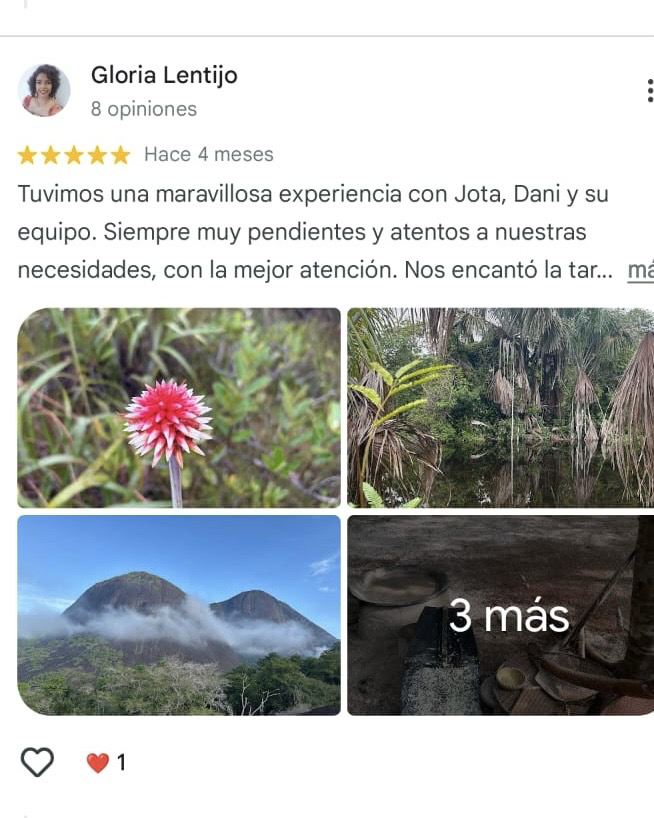Show the 3 más photos
654x818 pixels.
coord(500,615)
